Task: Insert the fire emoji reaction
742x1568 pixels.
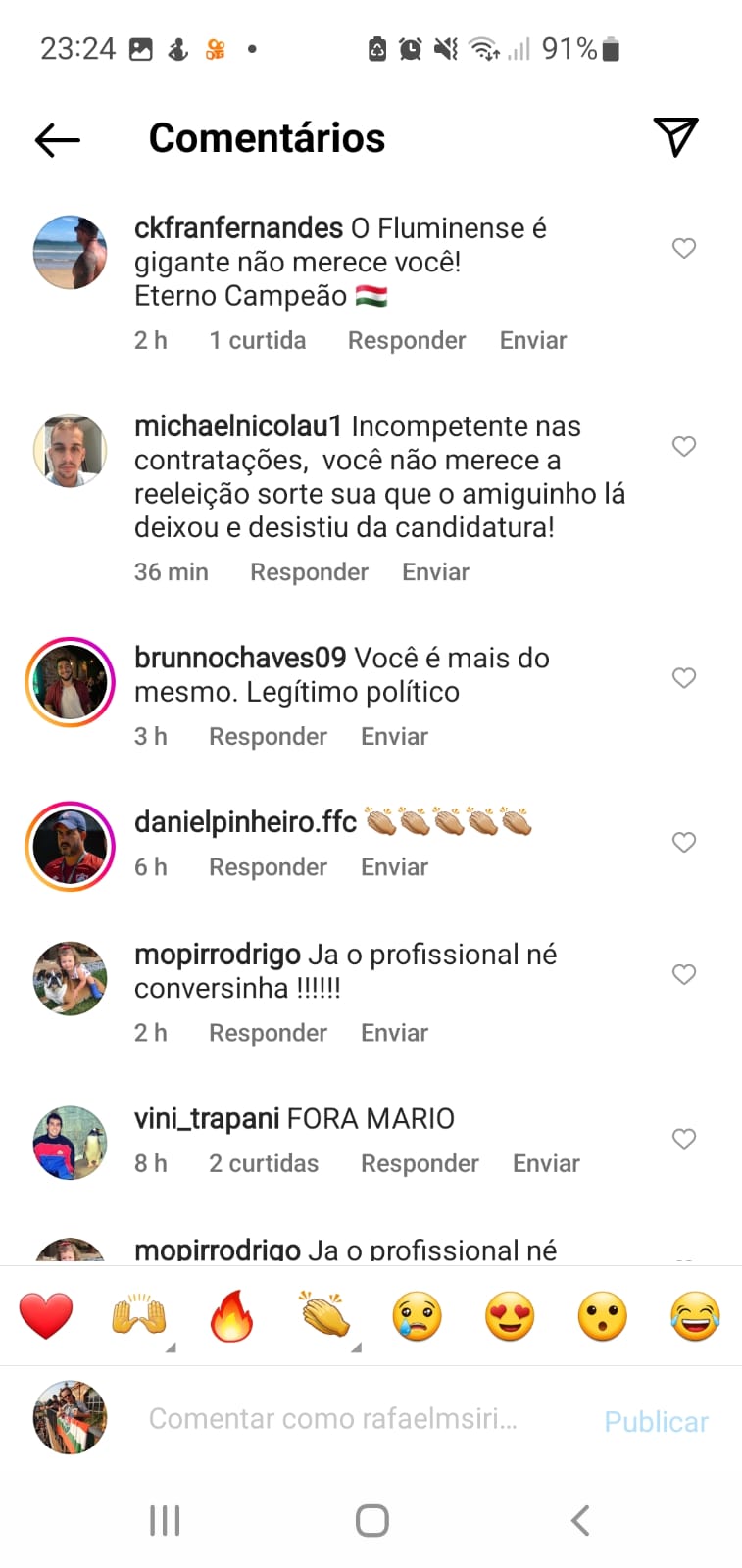Action: tap(231, 1316)
